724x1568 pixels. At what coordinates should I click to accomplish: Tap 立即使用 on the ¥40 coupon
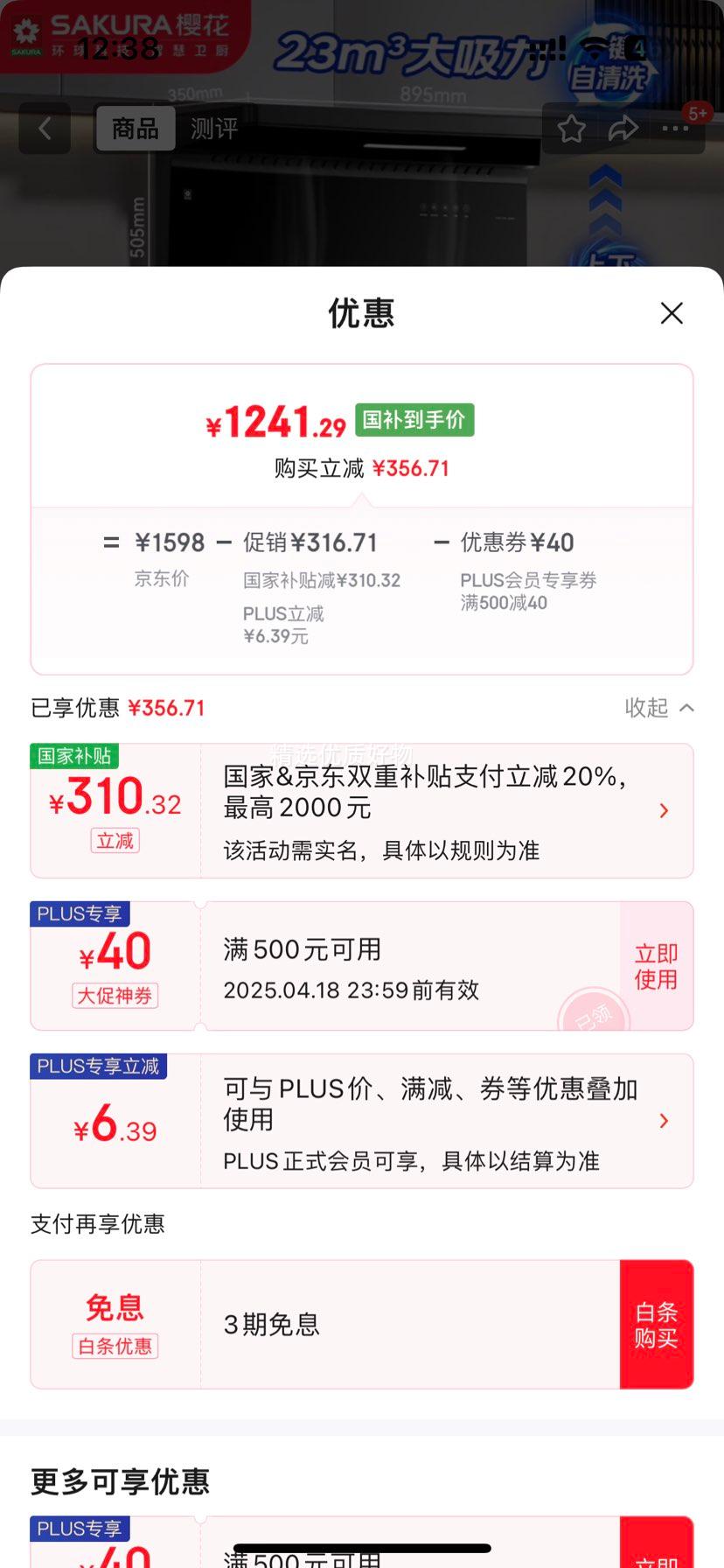(656, 965)
